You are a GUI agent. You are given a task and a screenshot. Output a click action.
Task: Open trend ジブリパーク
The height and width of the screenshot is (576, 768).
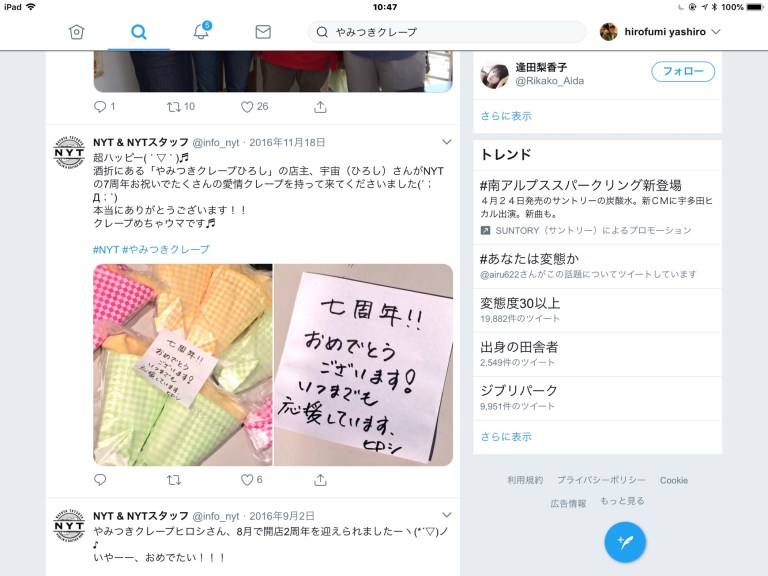coord(519,390)
